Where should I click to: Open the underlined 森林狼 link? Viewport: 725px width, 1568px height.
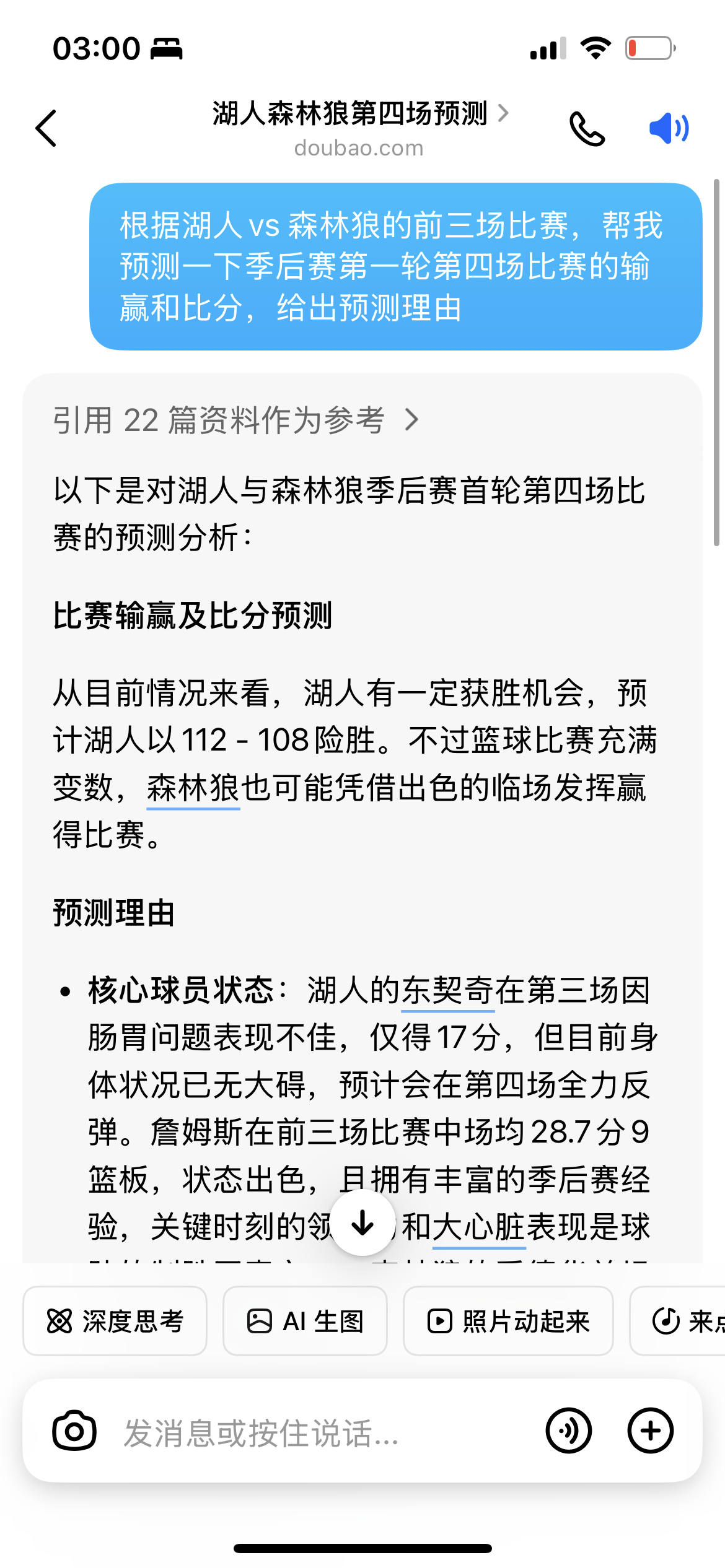[x=193, y=788]
